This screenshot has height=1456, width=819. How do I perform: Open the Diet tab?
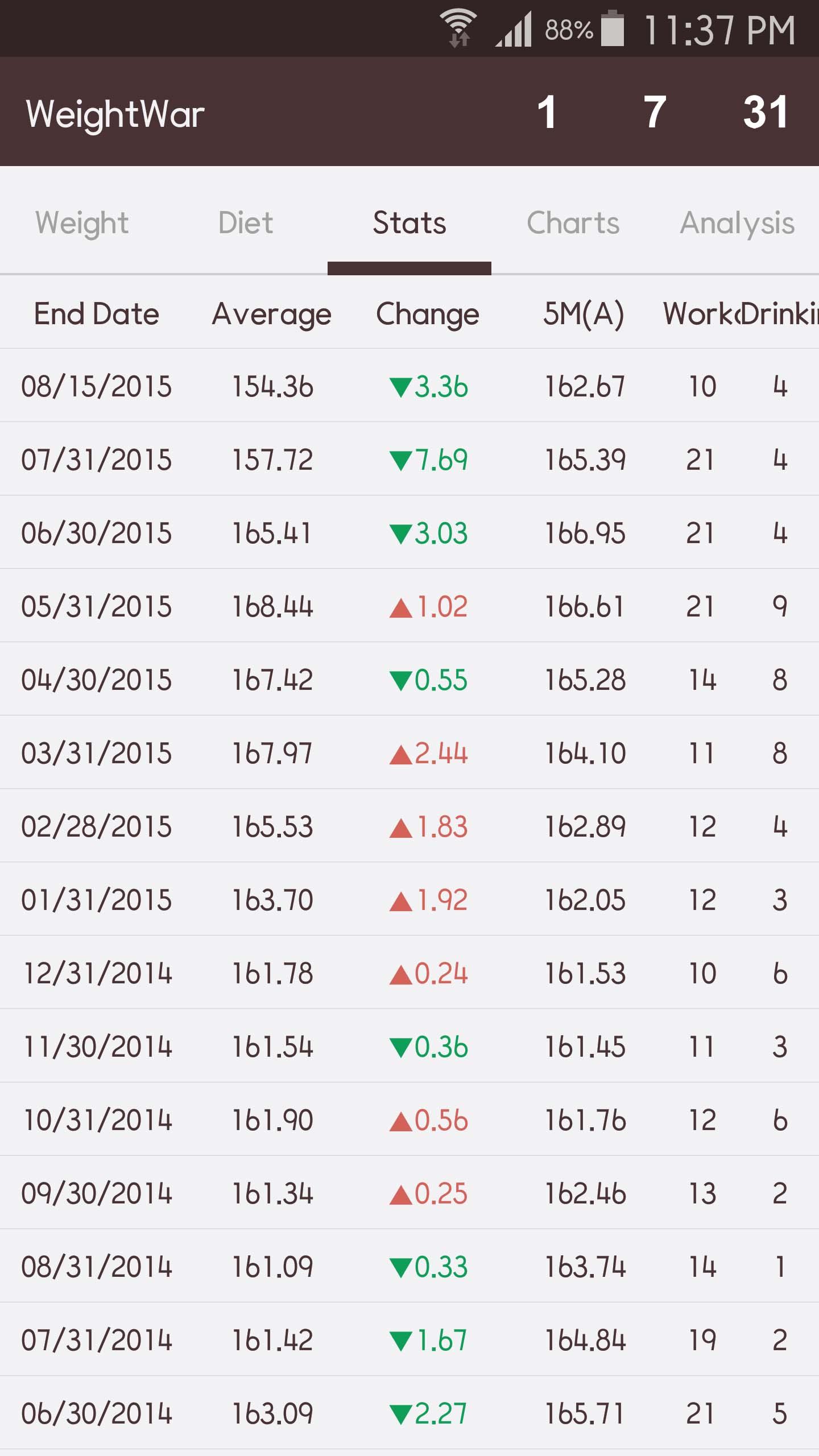(x=246, y=222)
